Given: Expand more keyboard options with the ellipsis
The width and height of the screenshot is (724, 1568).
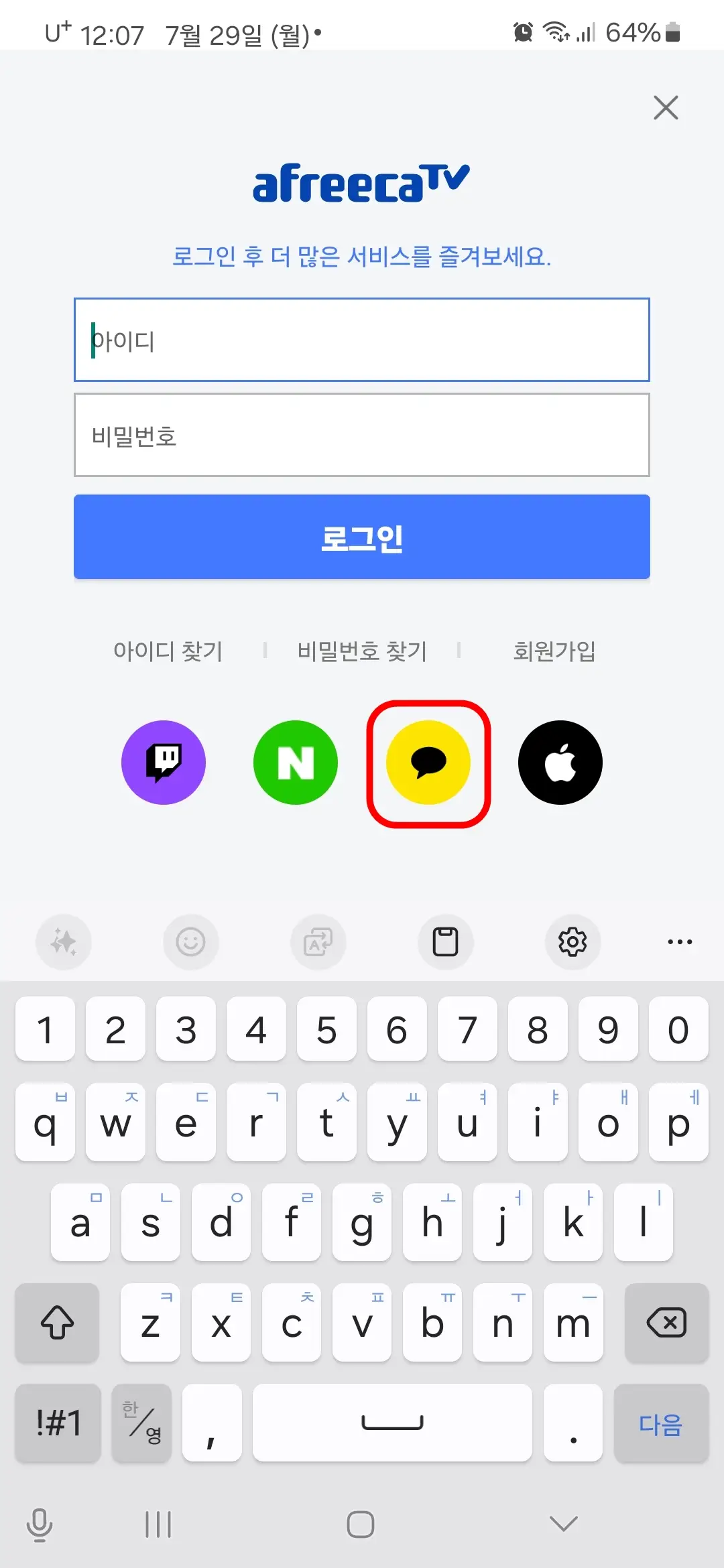Looking at the screenshot, I should 679,942.
